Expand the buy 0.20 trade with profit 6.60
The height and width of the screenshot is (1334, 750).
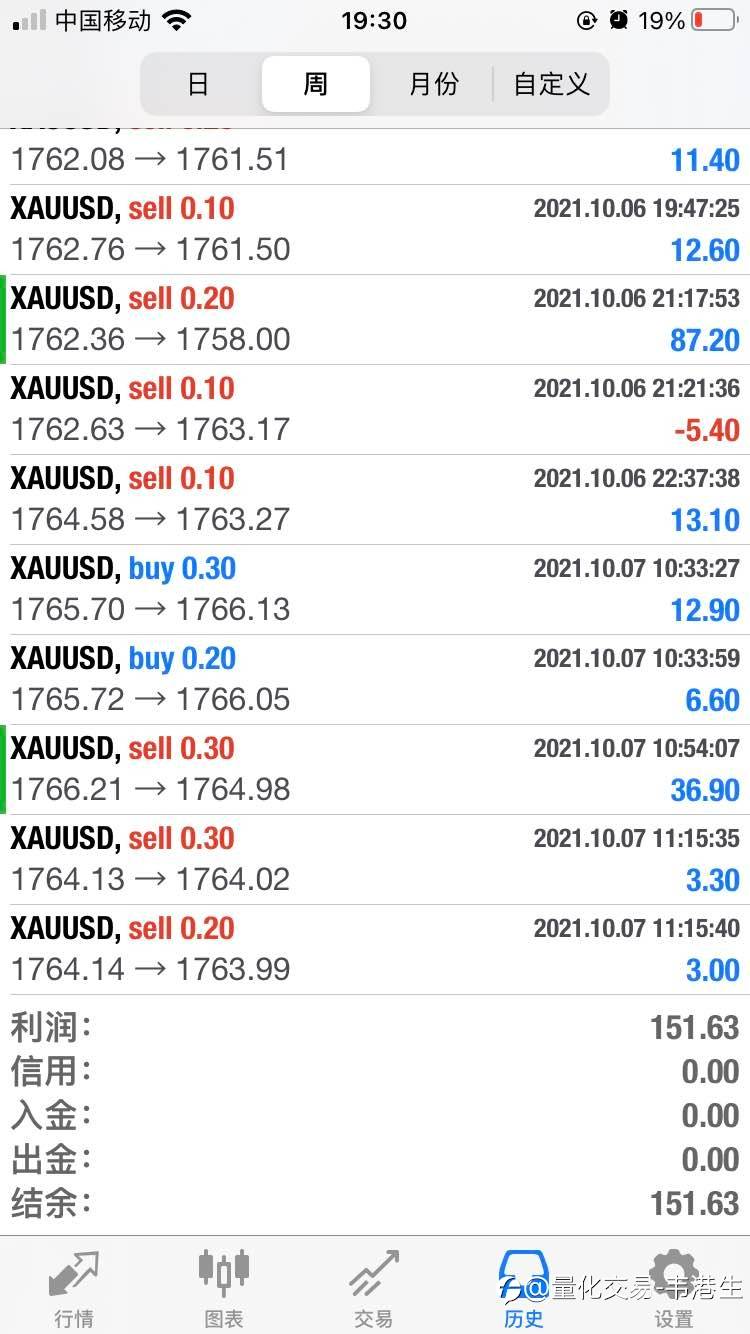[375, 680]
